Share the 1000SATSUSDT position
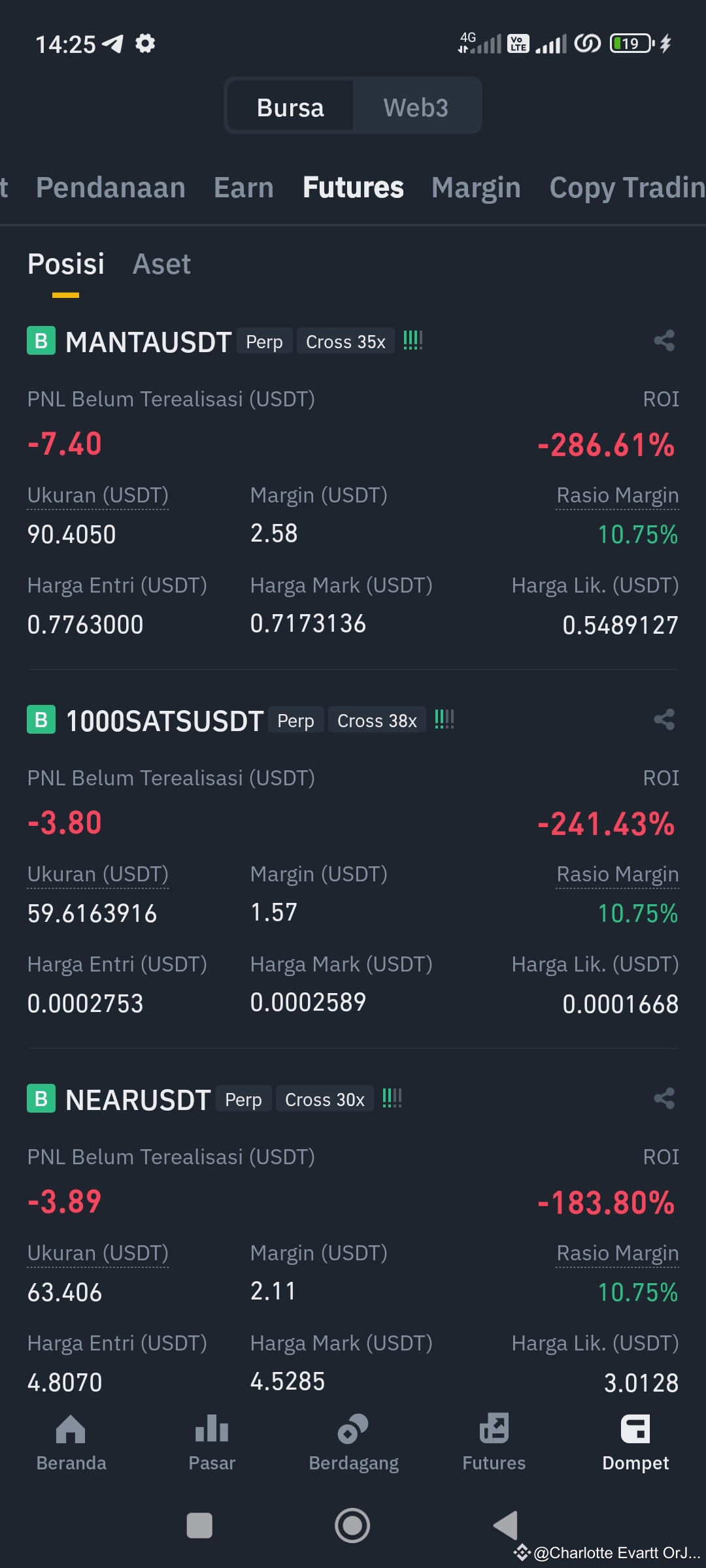The width and height of the screenshot is (706, 1568). click(664, 720)
